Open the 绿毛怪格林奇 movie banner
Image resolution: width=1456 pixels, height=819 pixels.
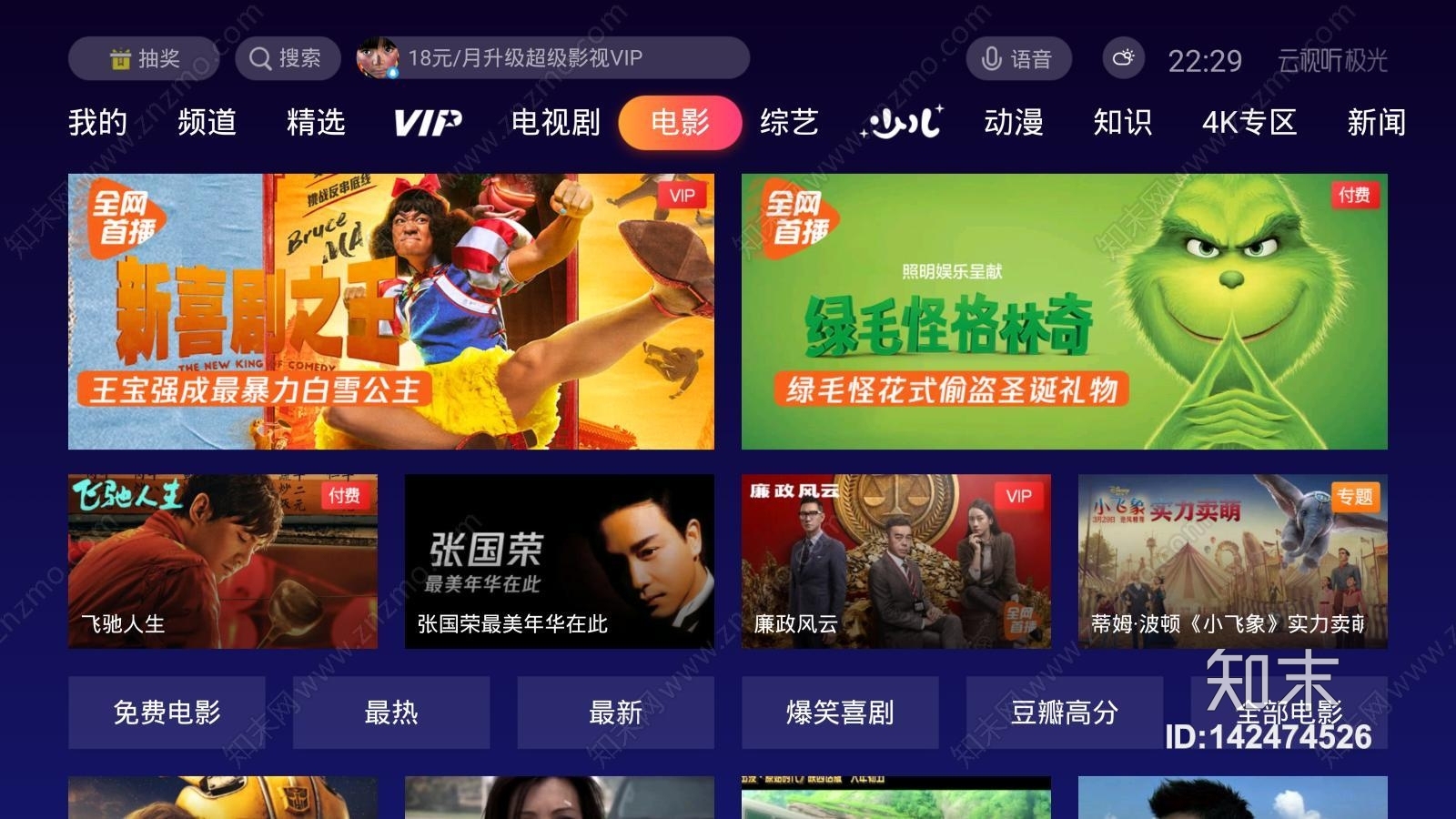coord(1064,311)
